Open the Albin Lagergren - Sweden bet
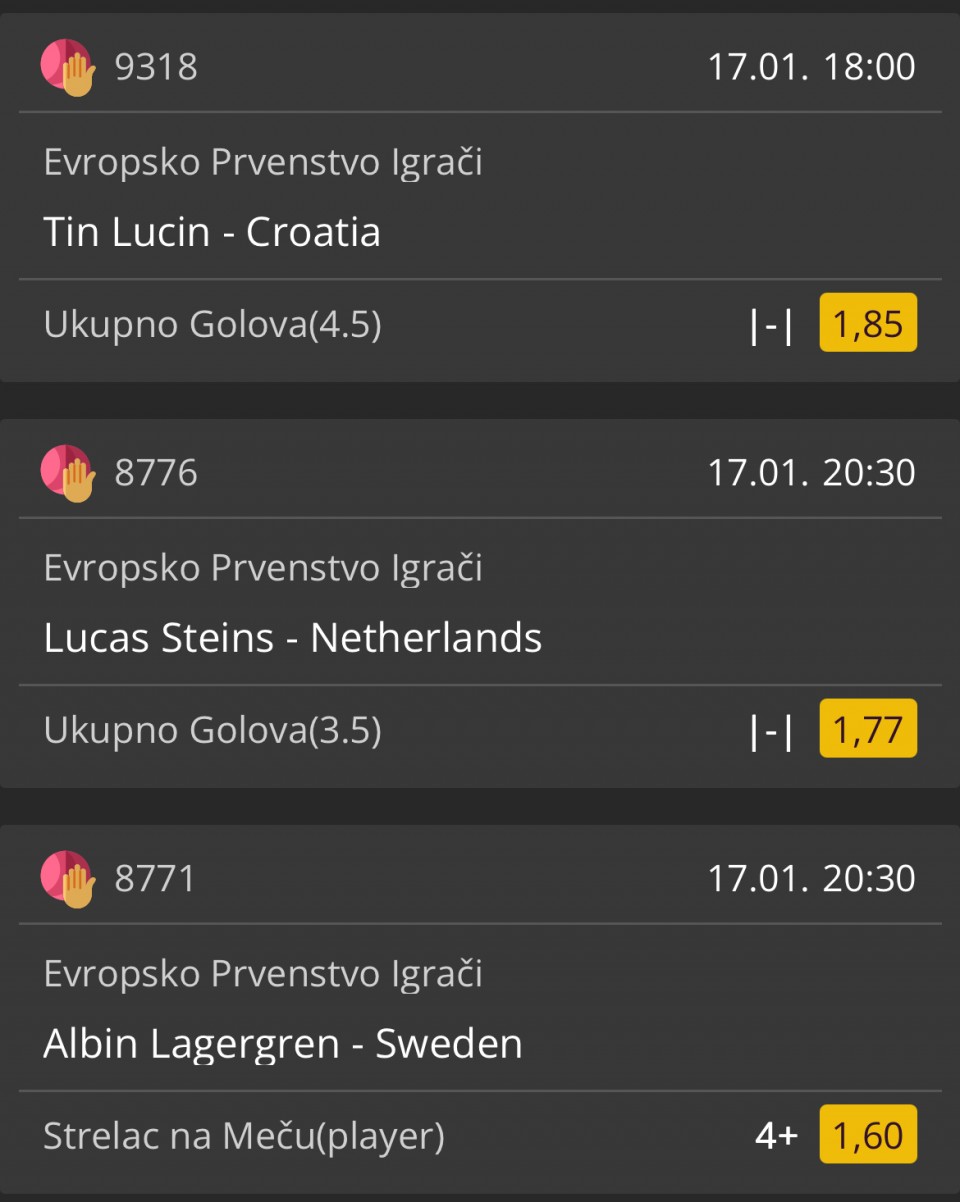 pyautogui.click(x=283, y=1044)
